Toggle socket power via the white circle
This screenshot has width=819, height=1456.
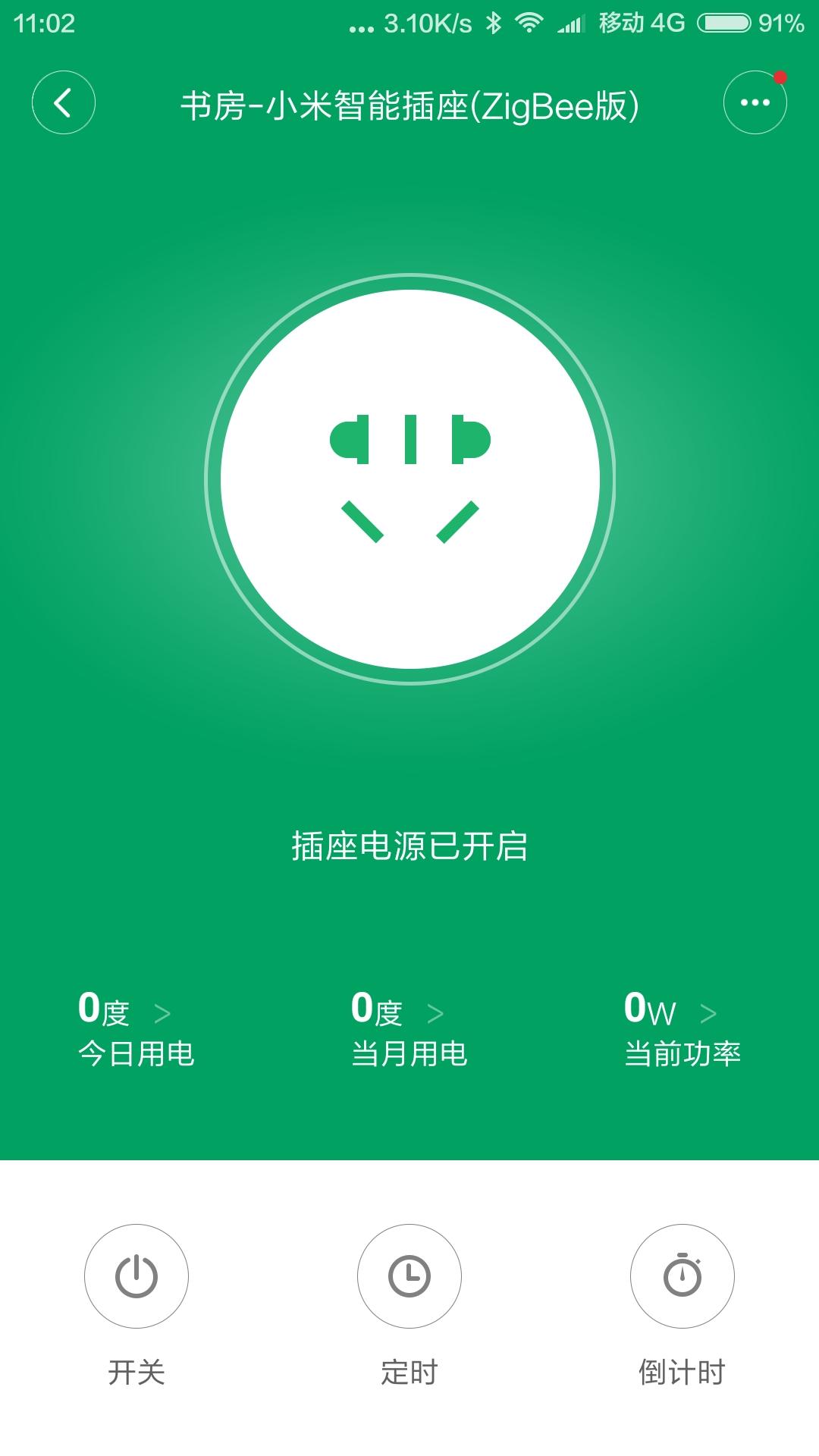[409, 478]
